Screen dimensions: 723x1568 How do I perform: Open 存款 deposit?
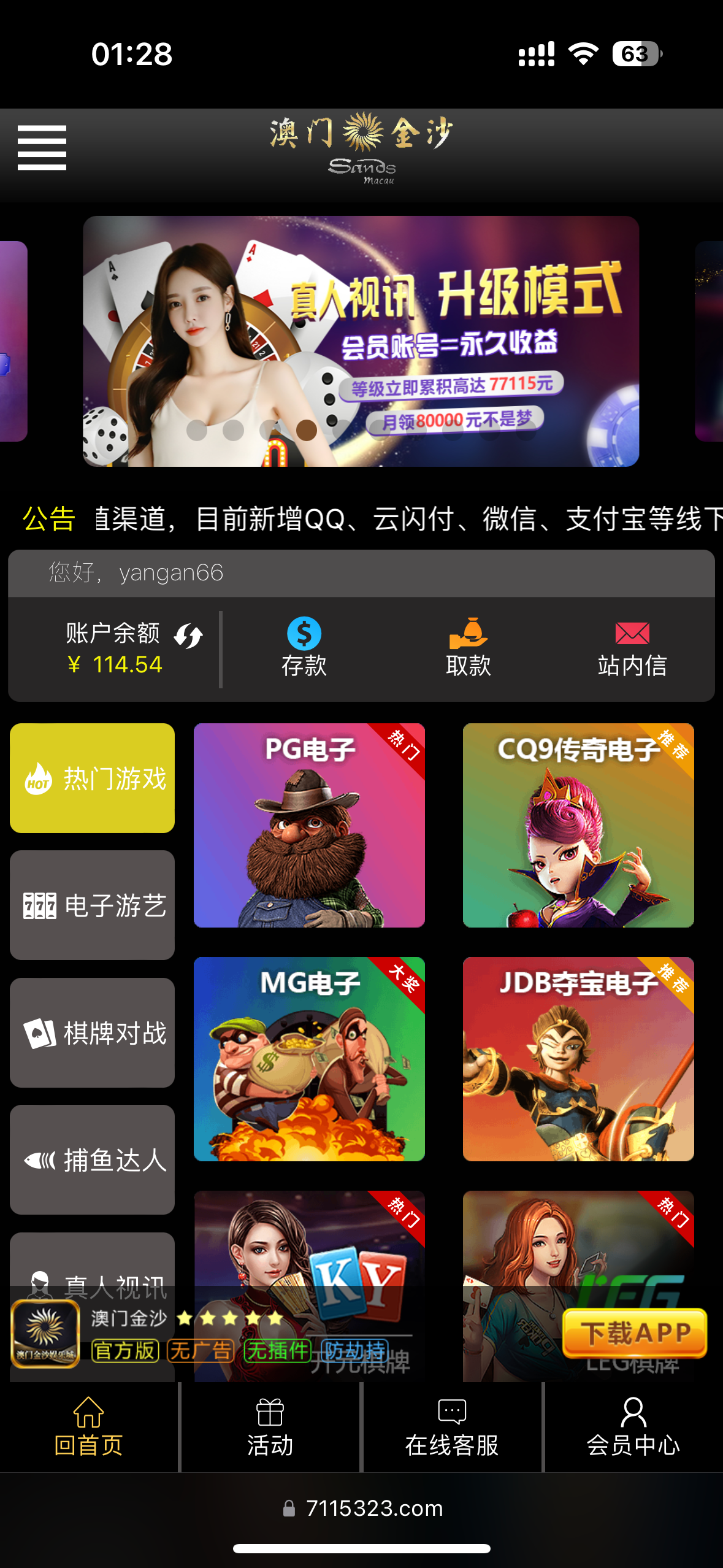304,648
